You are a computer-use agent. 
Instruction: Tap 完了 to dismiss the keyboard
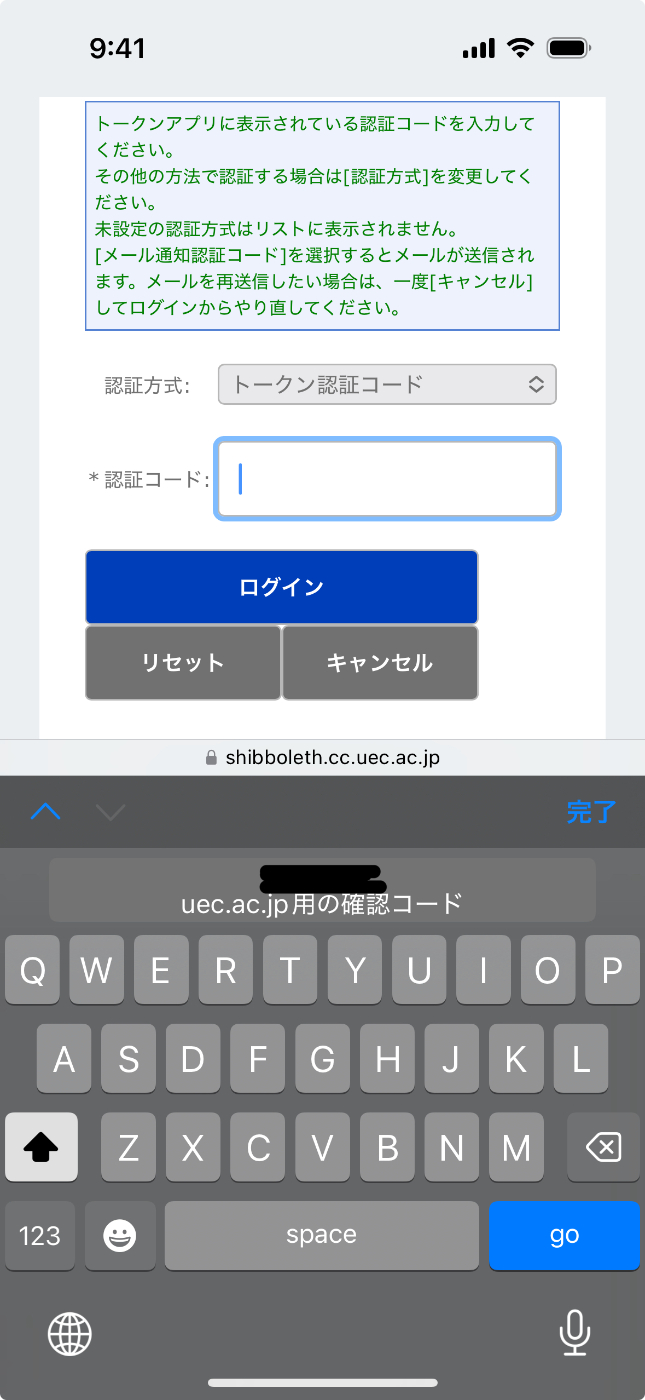pos(590,812)
